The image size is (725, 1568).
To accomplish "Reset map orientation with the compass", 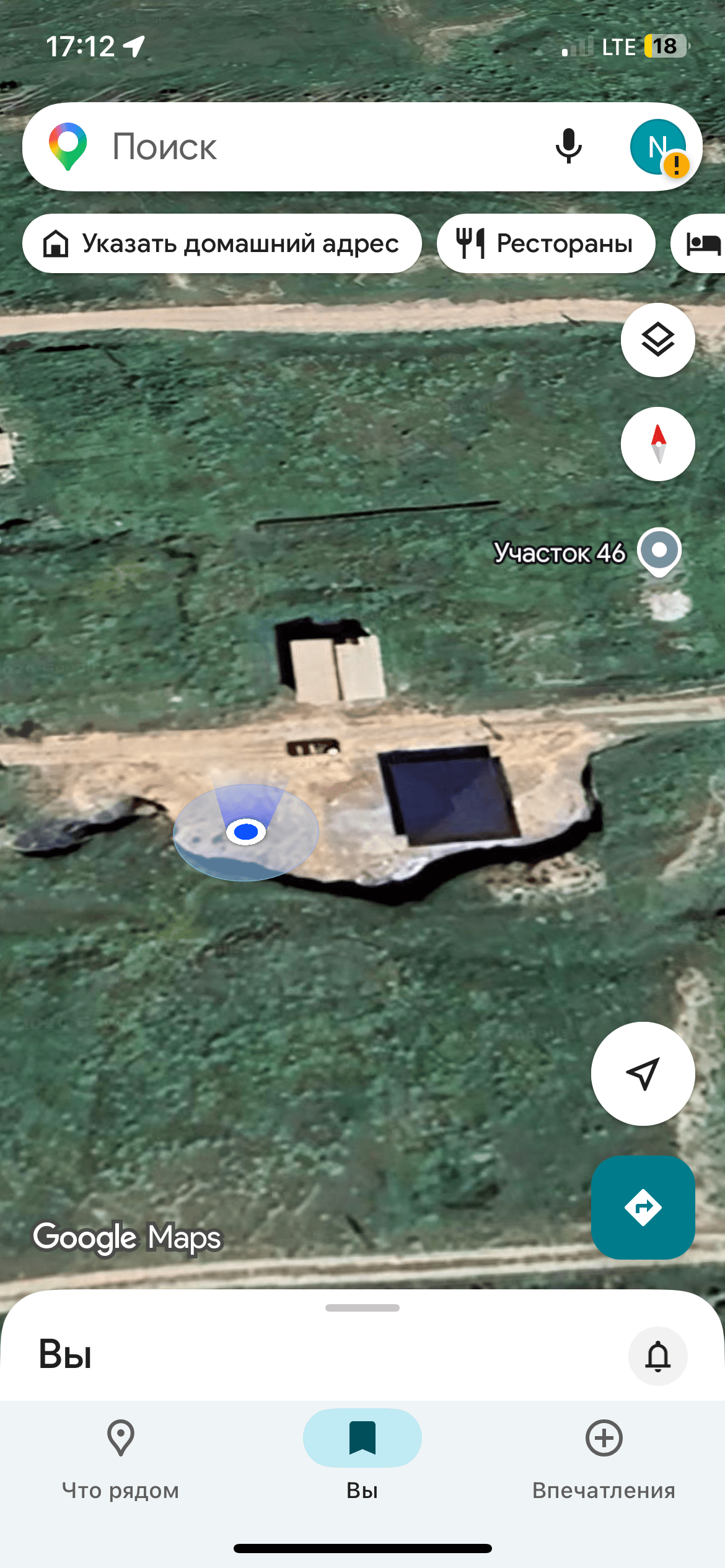I will (658, 444).
